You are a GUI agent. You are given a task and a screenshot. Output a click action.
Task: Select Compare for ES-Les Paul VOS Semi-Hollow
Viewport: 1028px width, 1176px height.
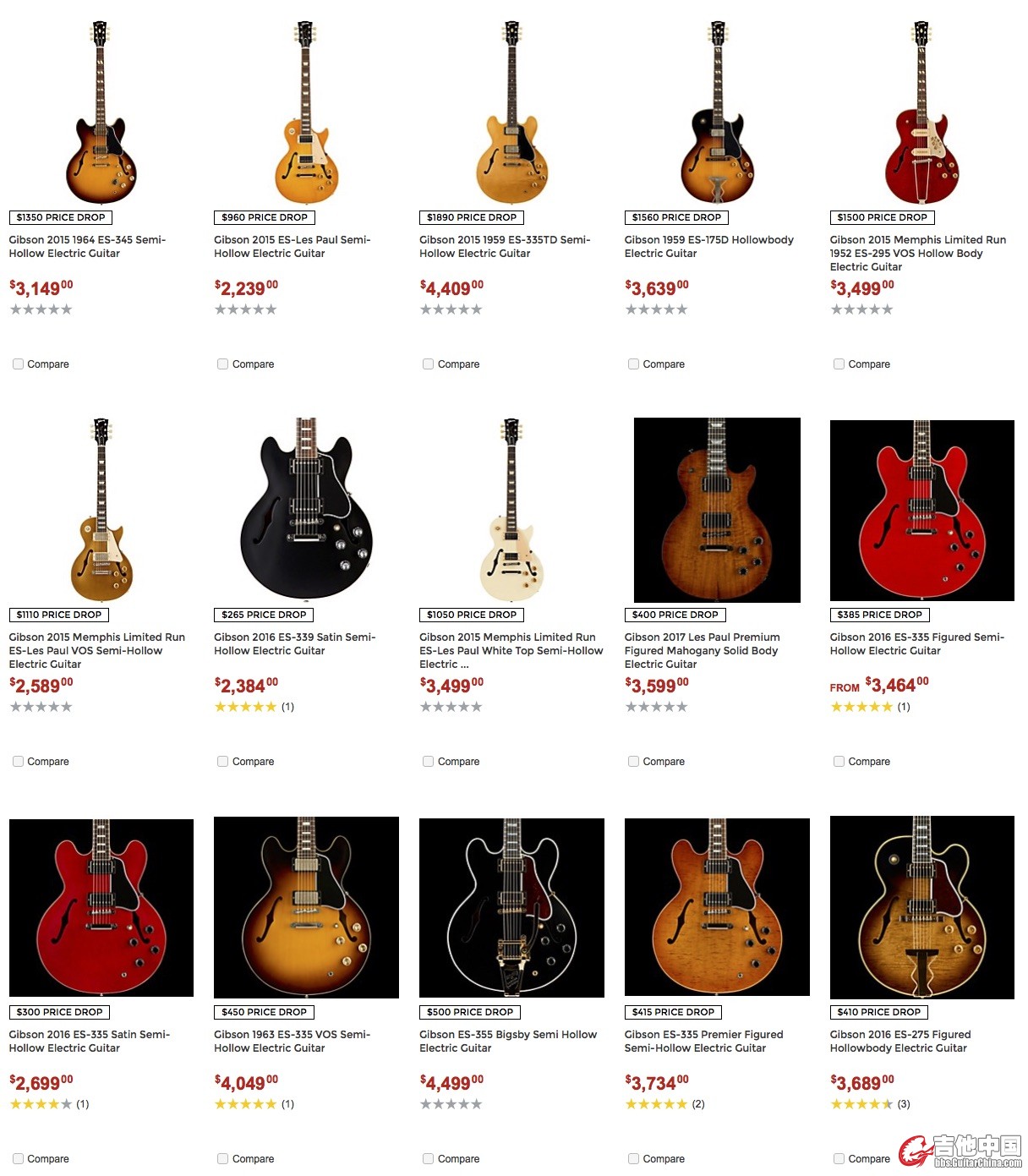point(18,762)
